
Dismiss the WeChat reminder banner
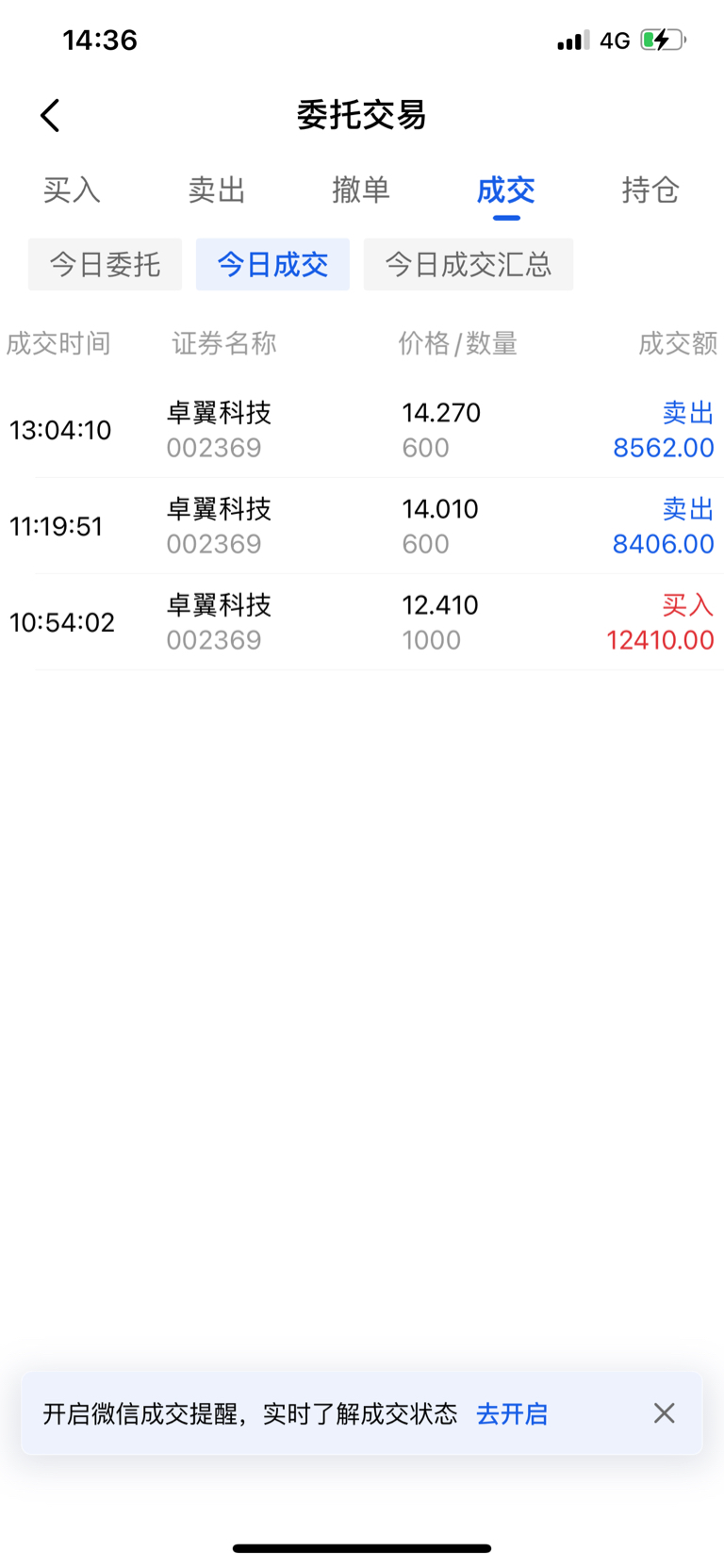[665, 1413]
